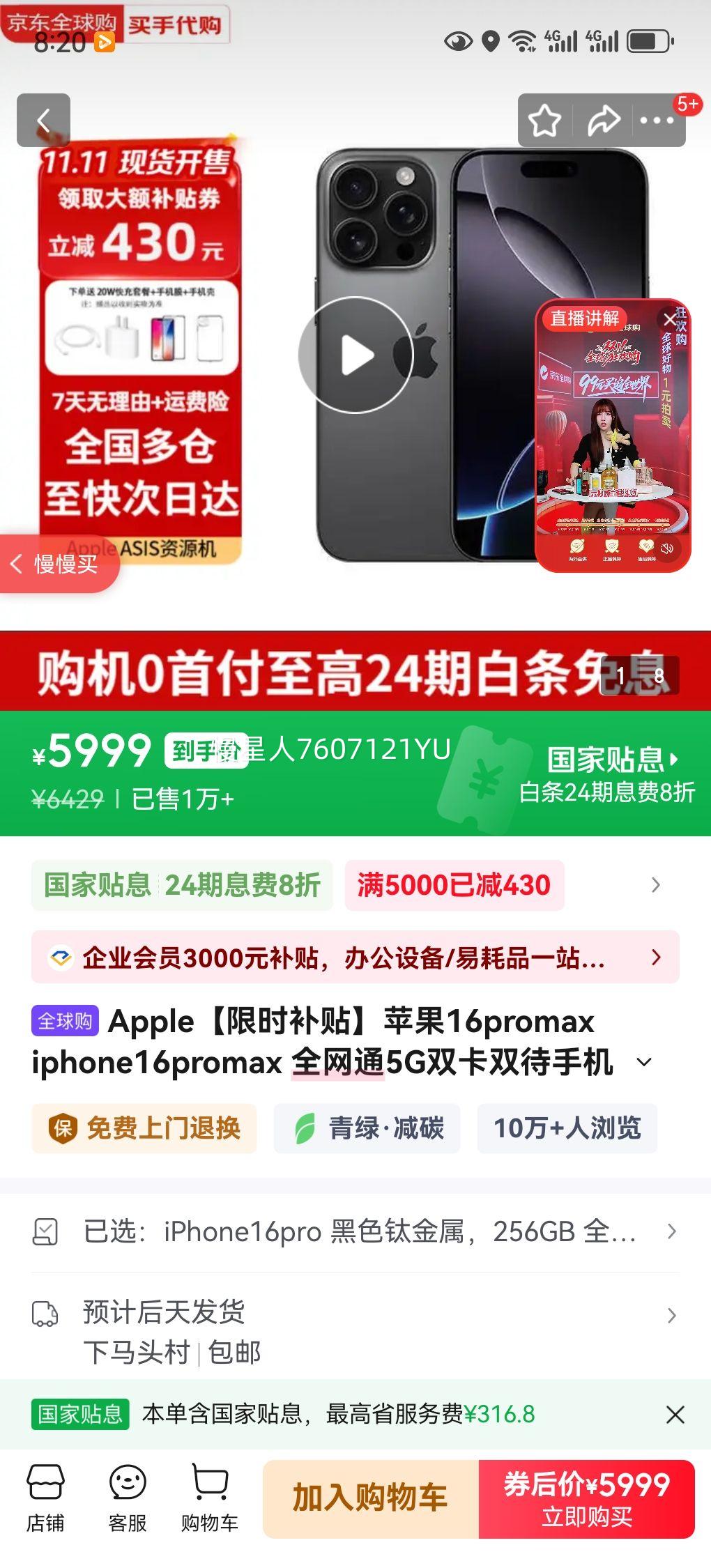The width and height of the screenshot is (711, 1568).
Task: Play the product video
Action: tap(355, 355)
